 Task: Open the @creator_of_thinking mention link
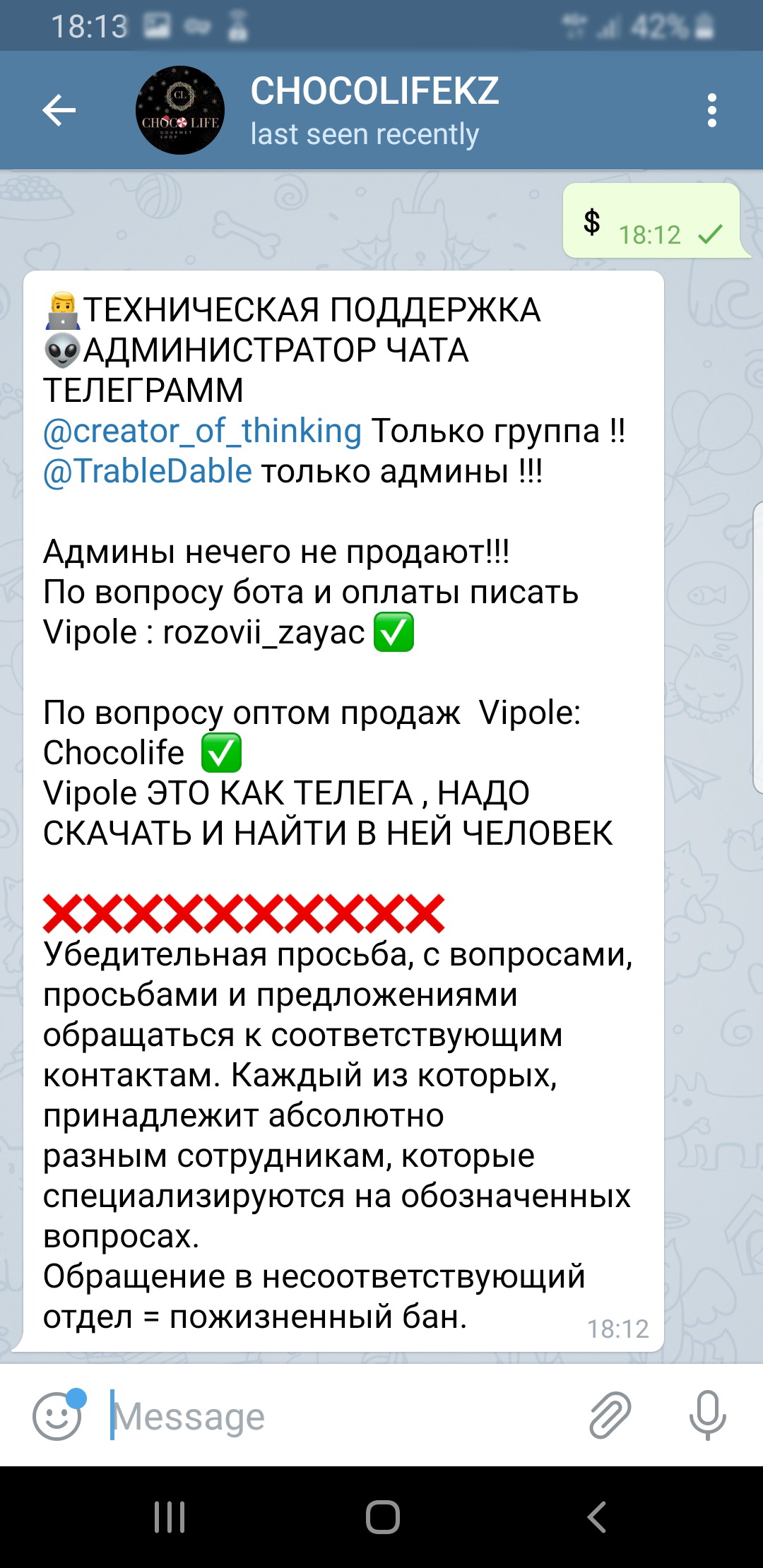click(202, 431)
